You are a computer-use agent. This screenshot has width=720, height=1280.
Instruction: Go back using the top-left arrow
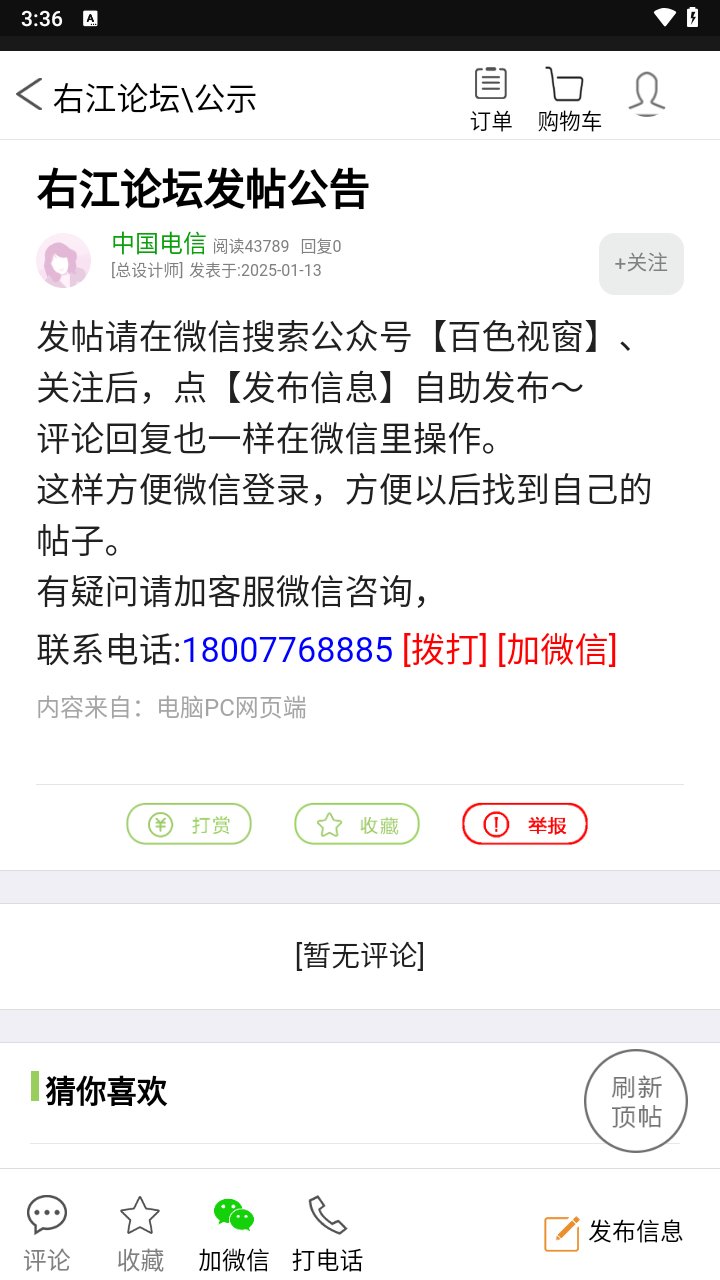click(x=29, y=95)
